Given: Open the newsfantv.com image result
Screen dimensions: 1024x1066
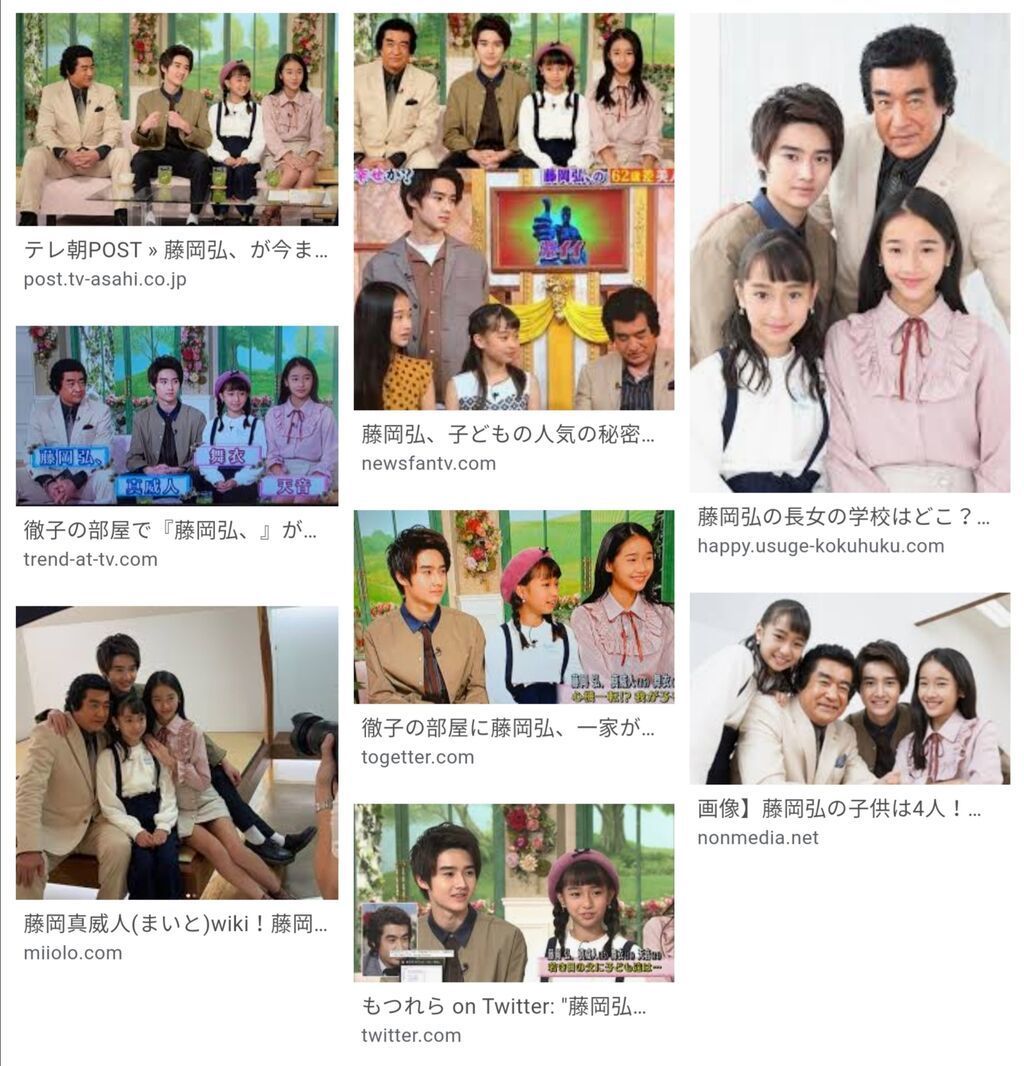Looking at the screenshot, I should click(514, 212).
